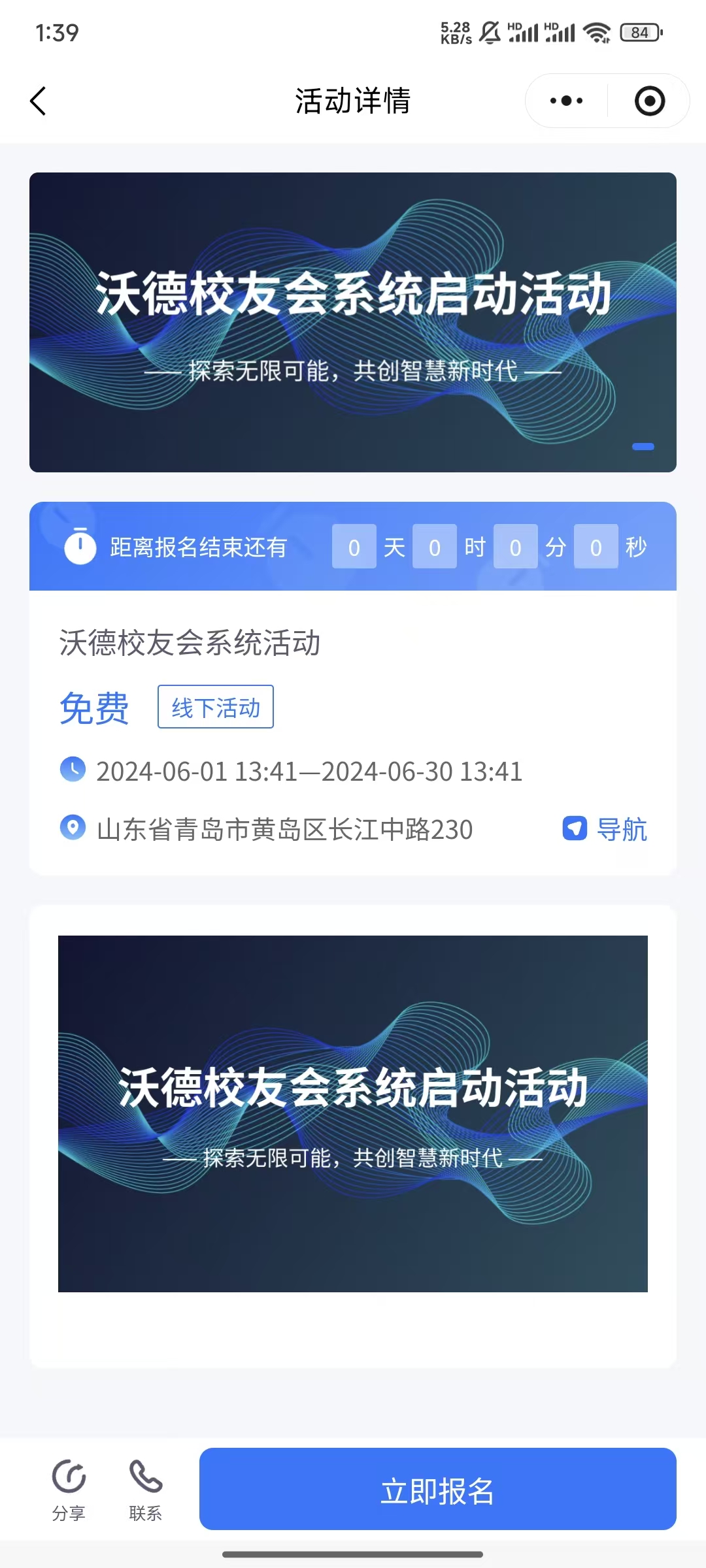The image size is (706, 1568).
Task: Go back from the 活动详情 page
Action: 39,101
